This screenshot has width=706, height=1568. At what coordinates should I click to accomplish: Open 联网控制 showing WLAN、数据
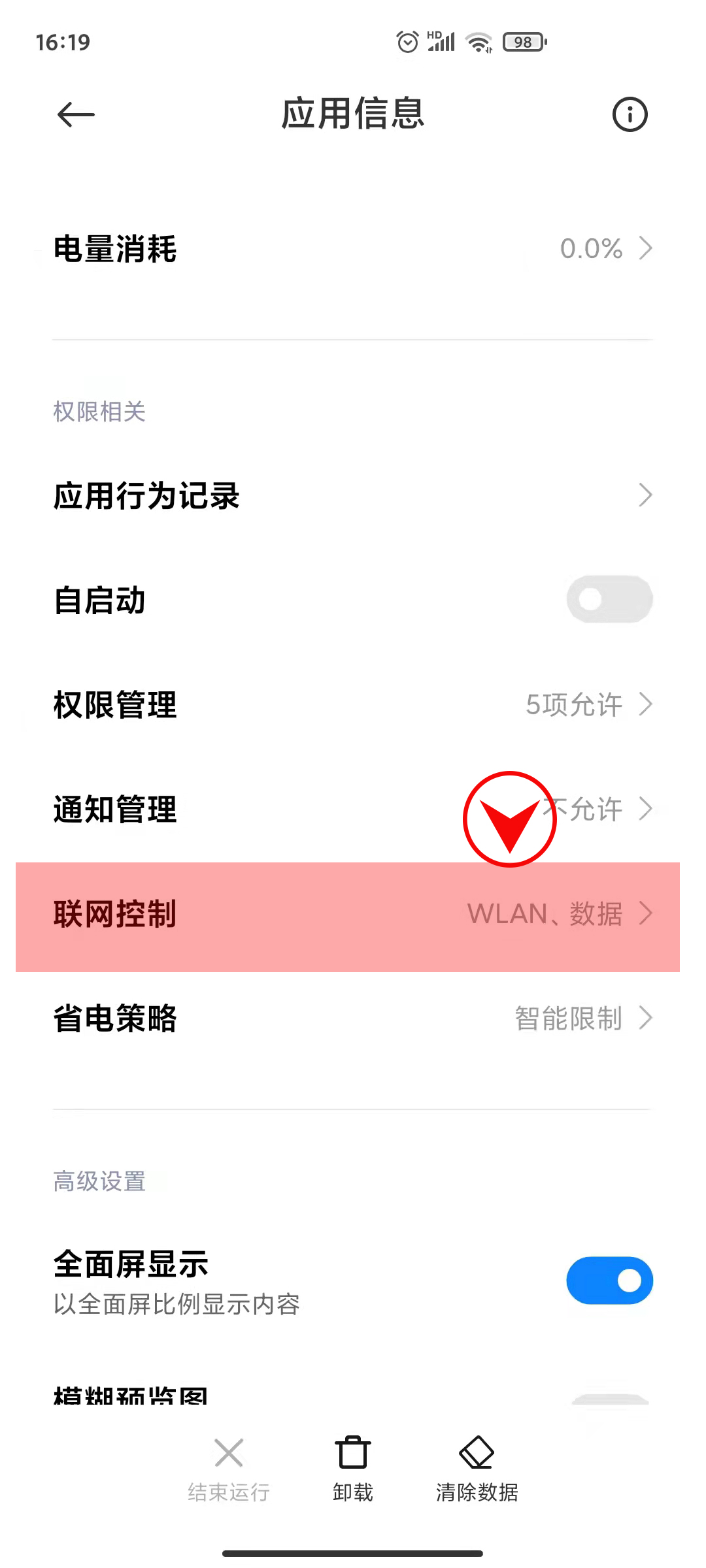pyautogui.click(x=353, y=915)
